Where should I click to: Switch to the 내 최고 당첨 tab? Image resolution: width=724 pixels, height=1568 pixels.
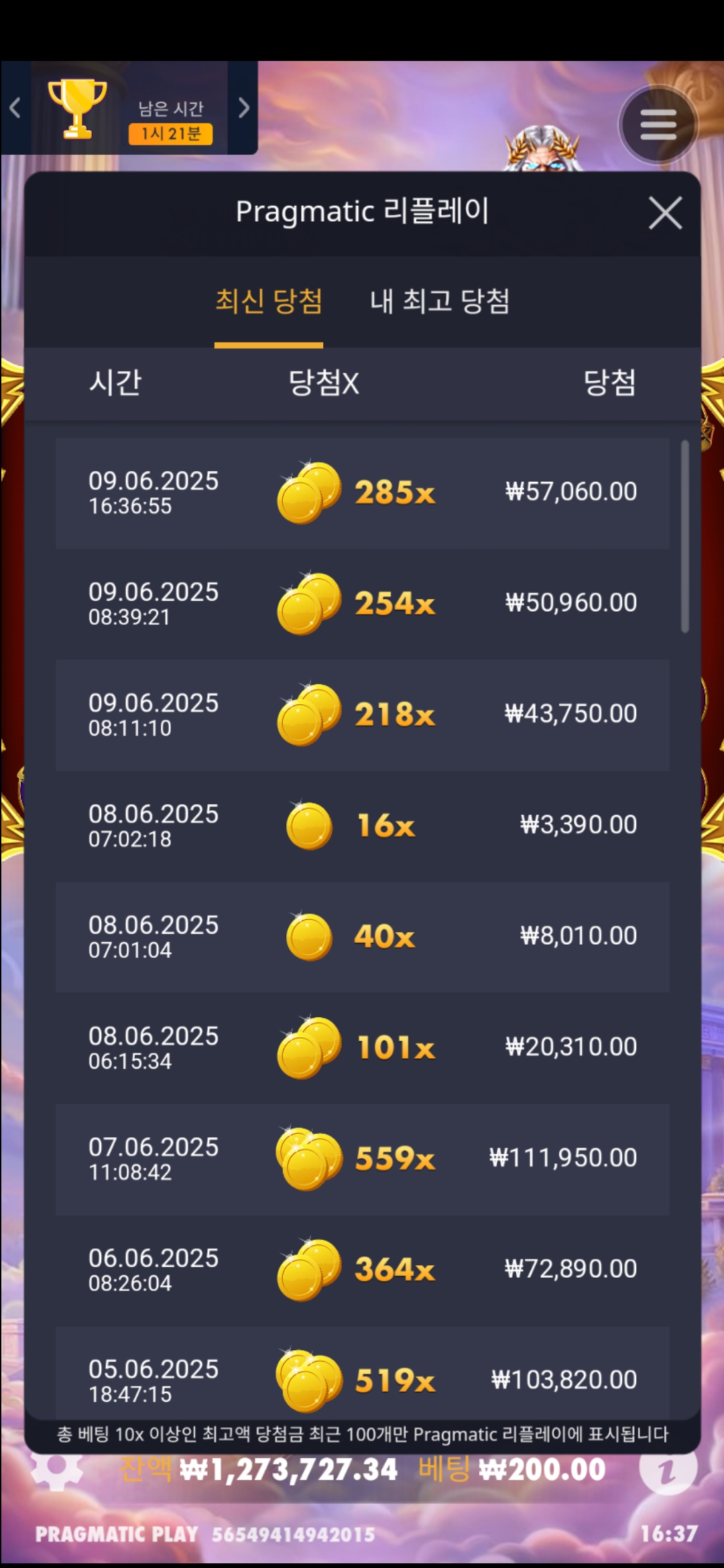(x=440, y=301)
